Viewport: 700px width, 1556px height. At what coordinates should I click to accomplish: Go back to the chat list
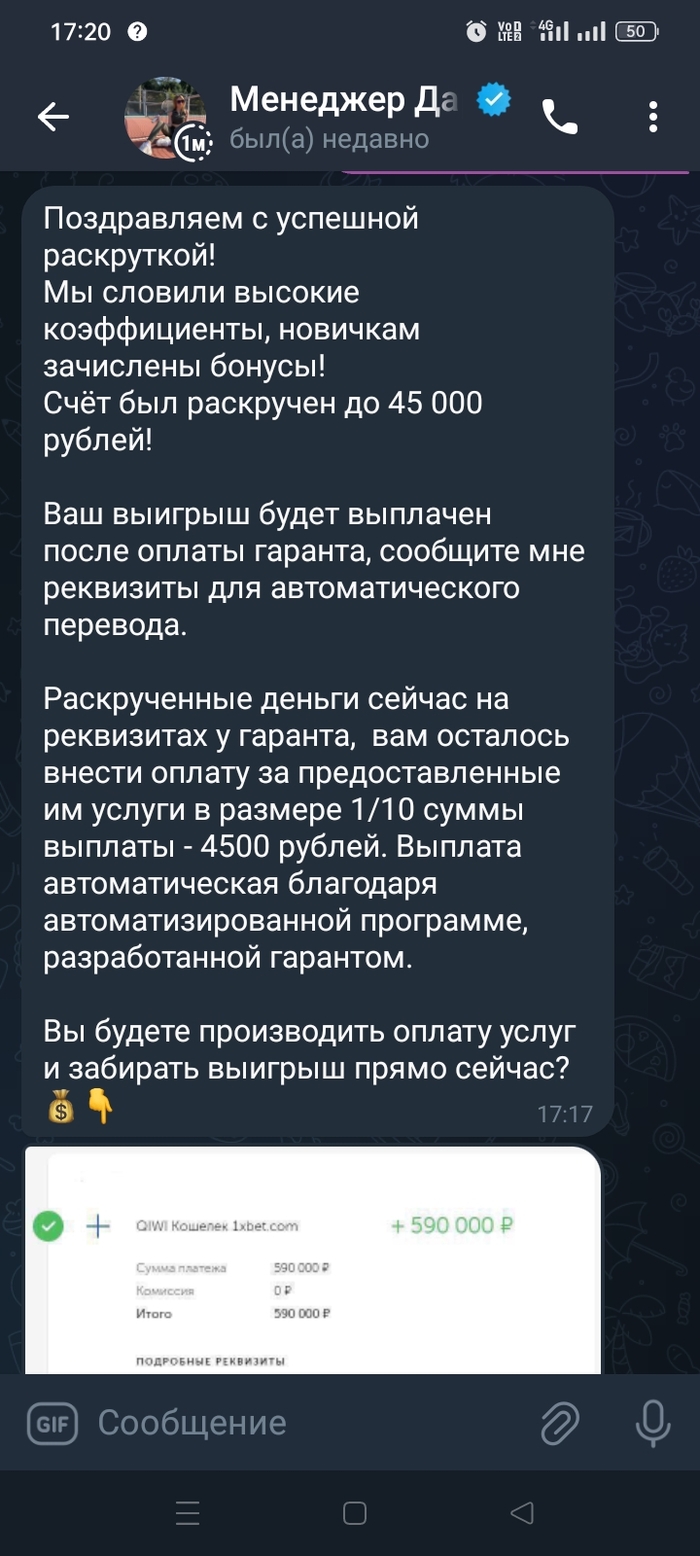point(53,118)
